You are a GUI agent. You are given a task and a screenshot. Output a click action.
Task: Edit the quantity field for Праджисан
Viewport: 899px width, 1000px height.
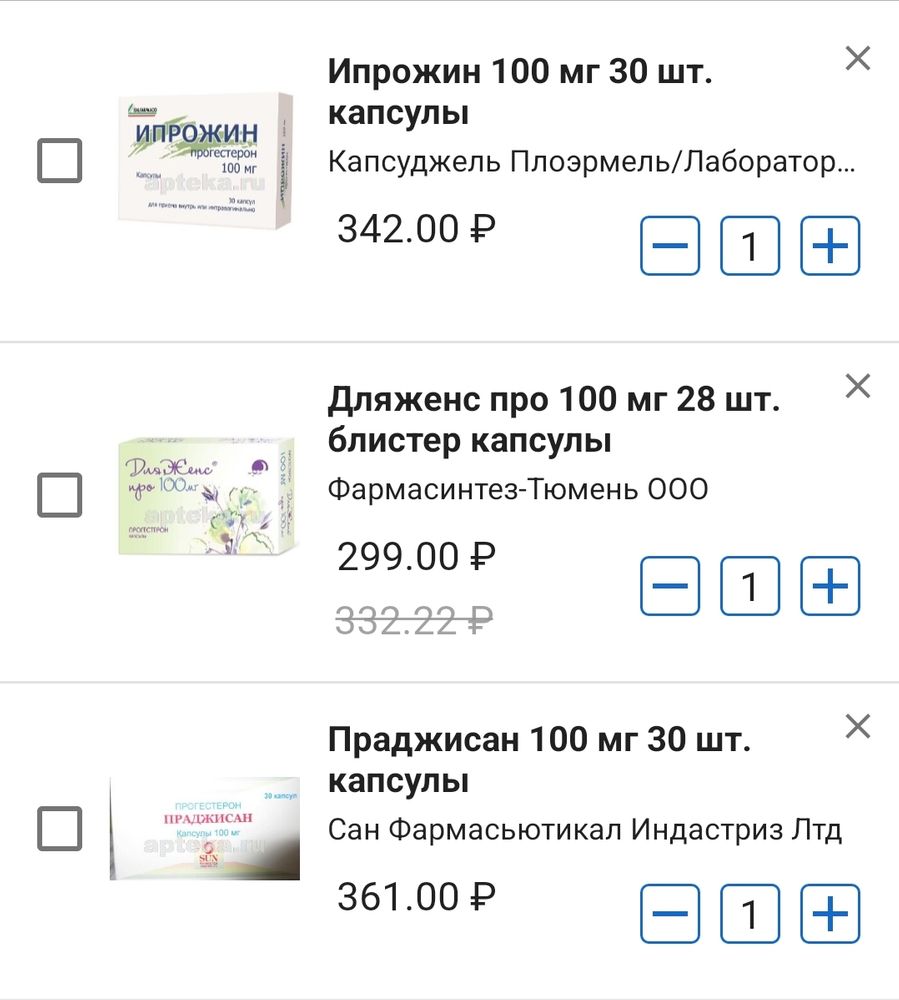(x=749, y=912)
